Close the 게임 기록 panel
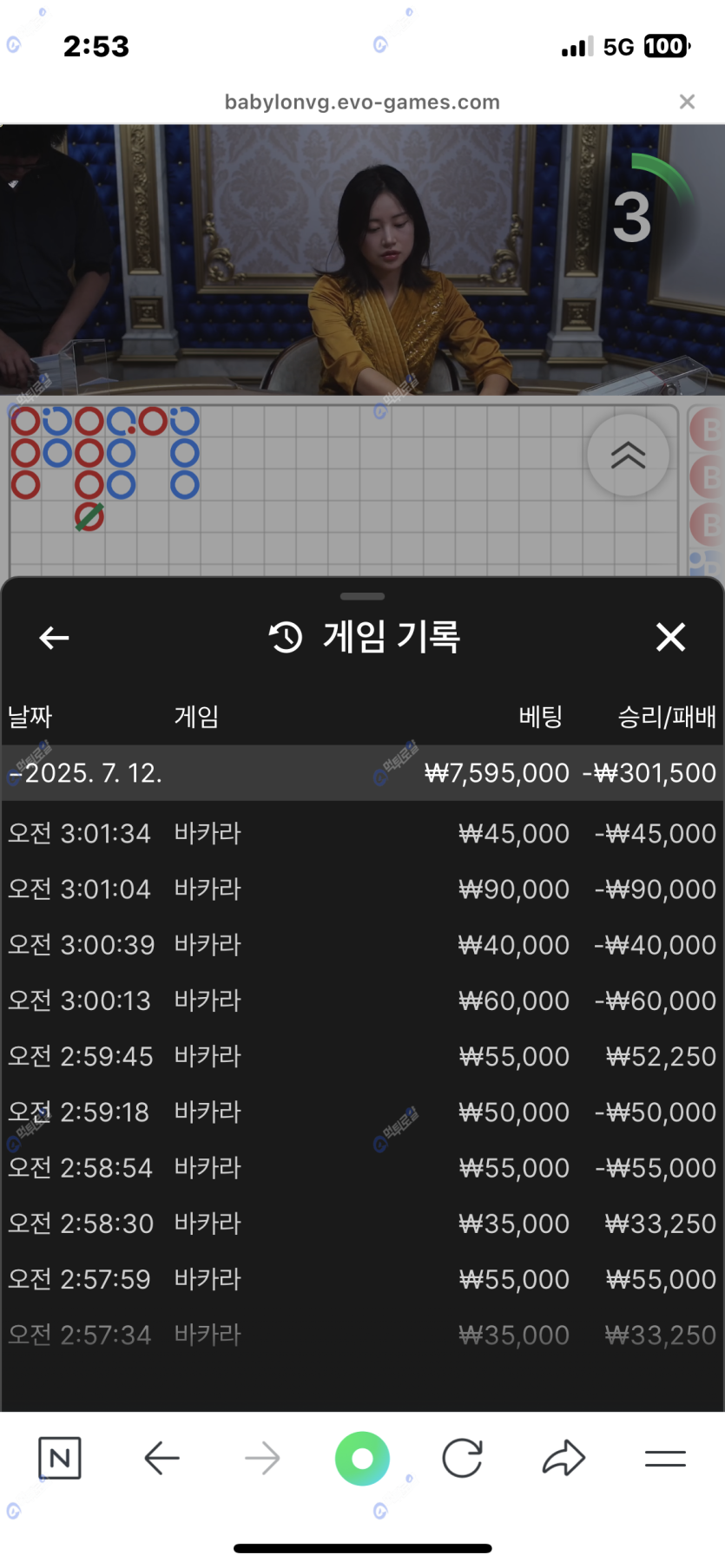Screen dimensions: 725x1568 [670, 638]
